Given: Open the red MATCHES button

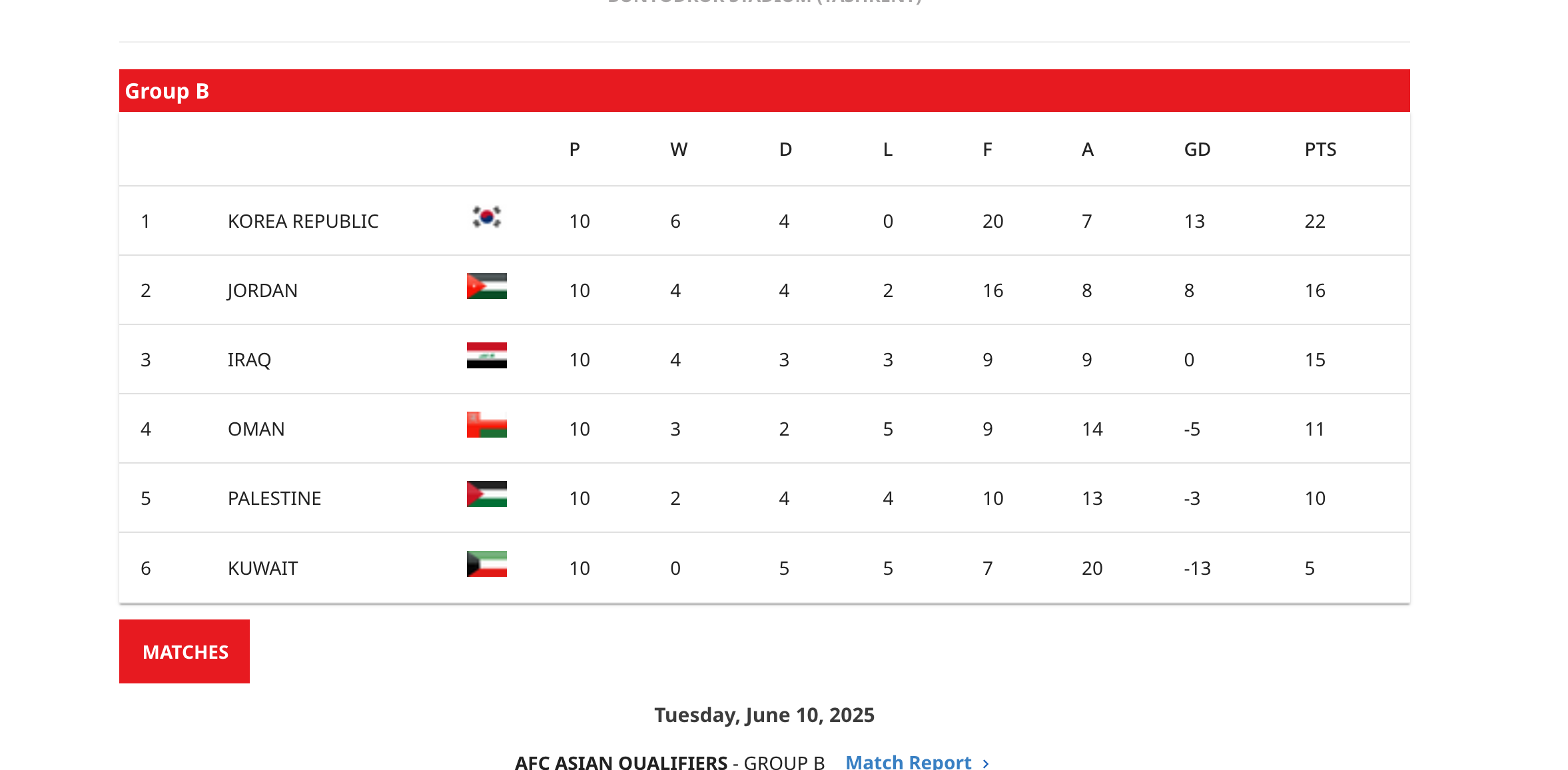Looking at the screenshot, I should point(185,651).
